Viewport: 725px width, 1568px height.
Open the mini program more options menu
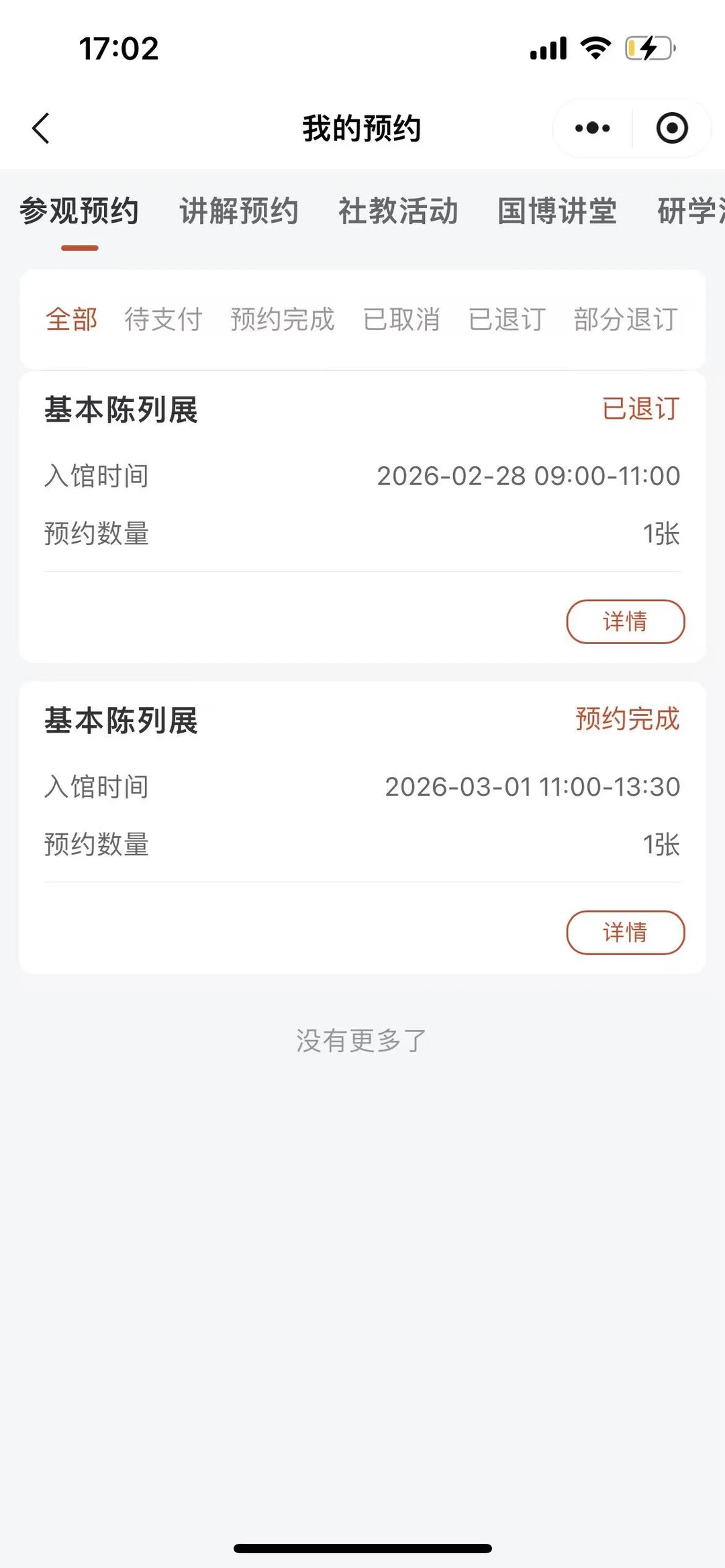pyautogui.click(x=592, y=128)
